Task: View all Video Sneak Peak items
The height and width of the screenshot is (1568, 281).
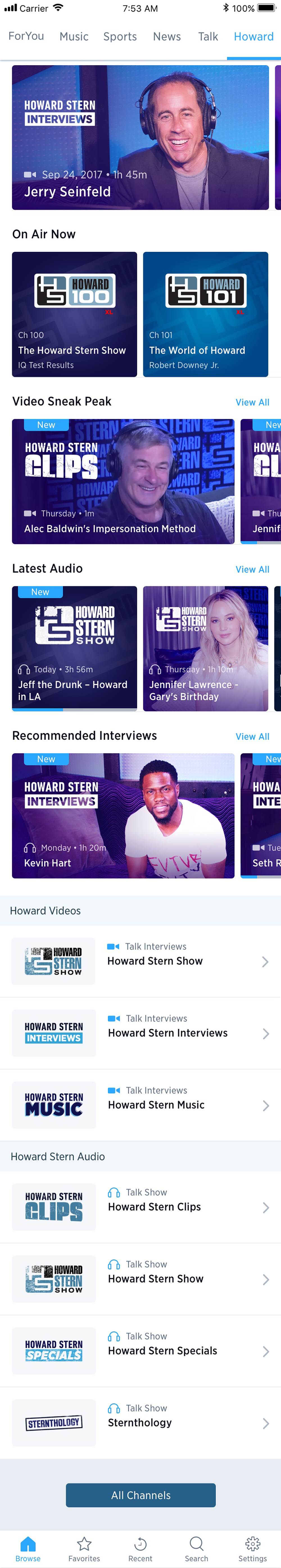Action: pyautogui.click(x=252, y=402)
